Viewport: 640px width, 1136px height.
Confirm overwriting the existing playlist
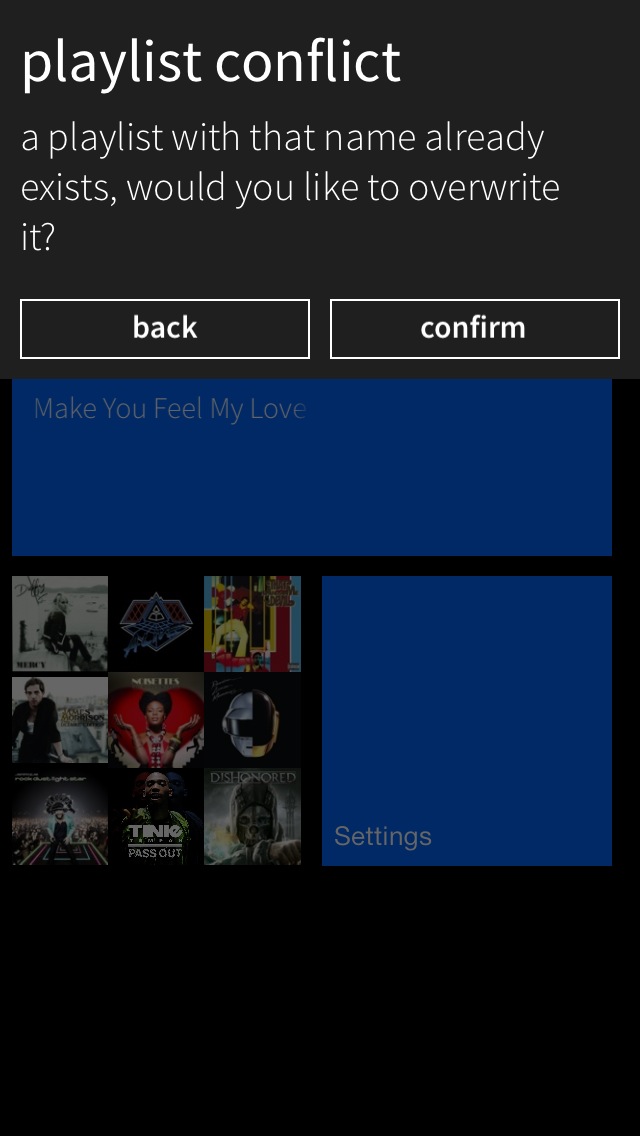(x=474, y=329)
